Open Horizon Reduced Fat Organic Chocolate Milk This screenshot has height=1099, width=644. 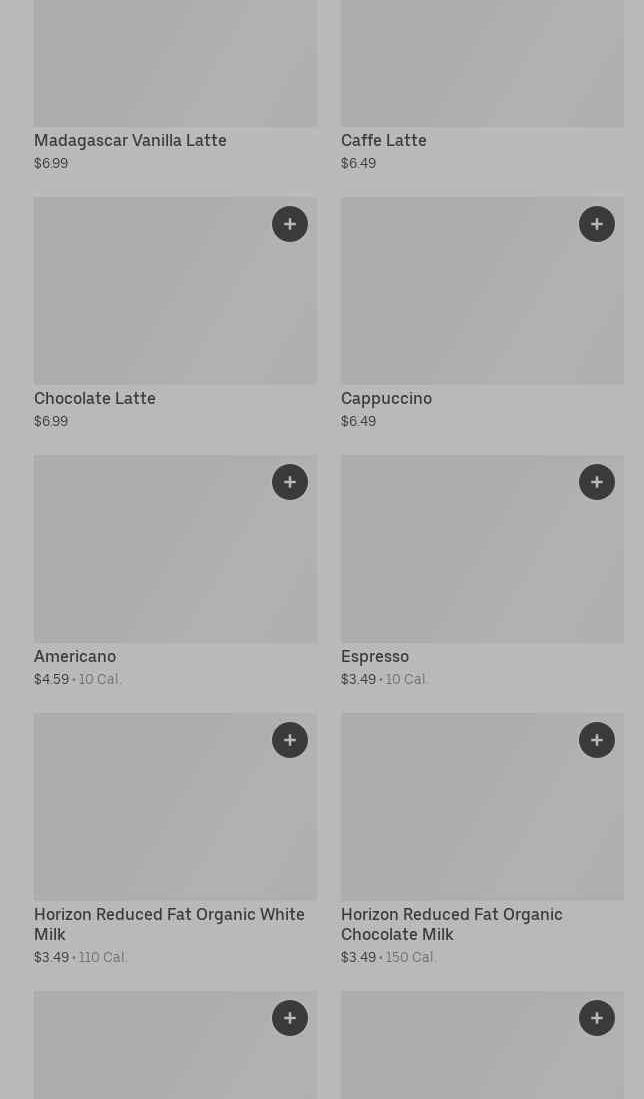coord(482,840)
